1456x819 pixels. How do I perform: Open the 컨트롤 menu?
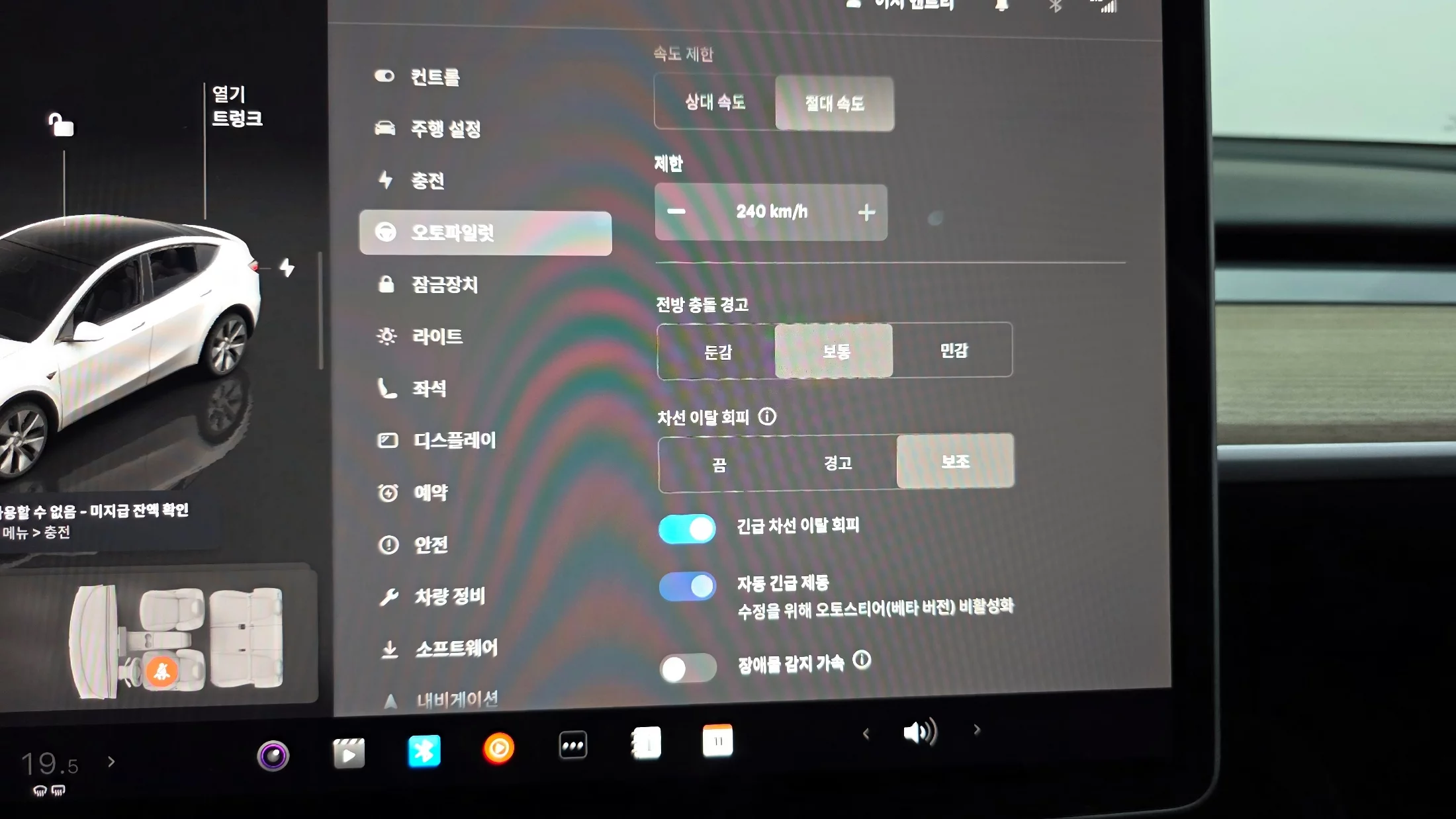point(434,77)
